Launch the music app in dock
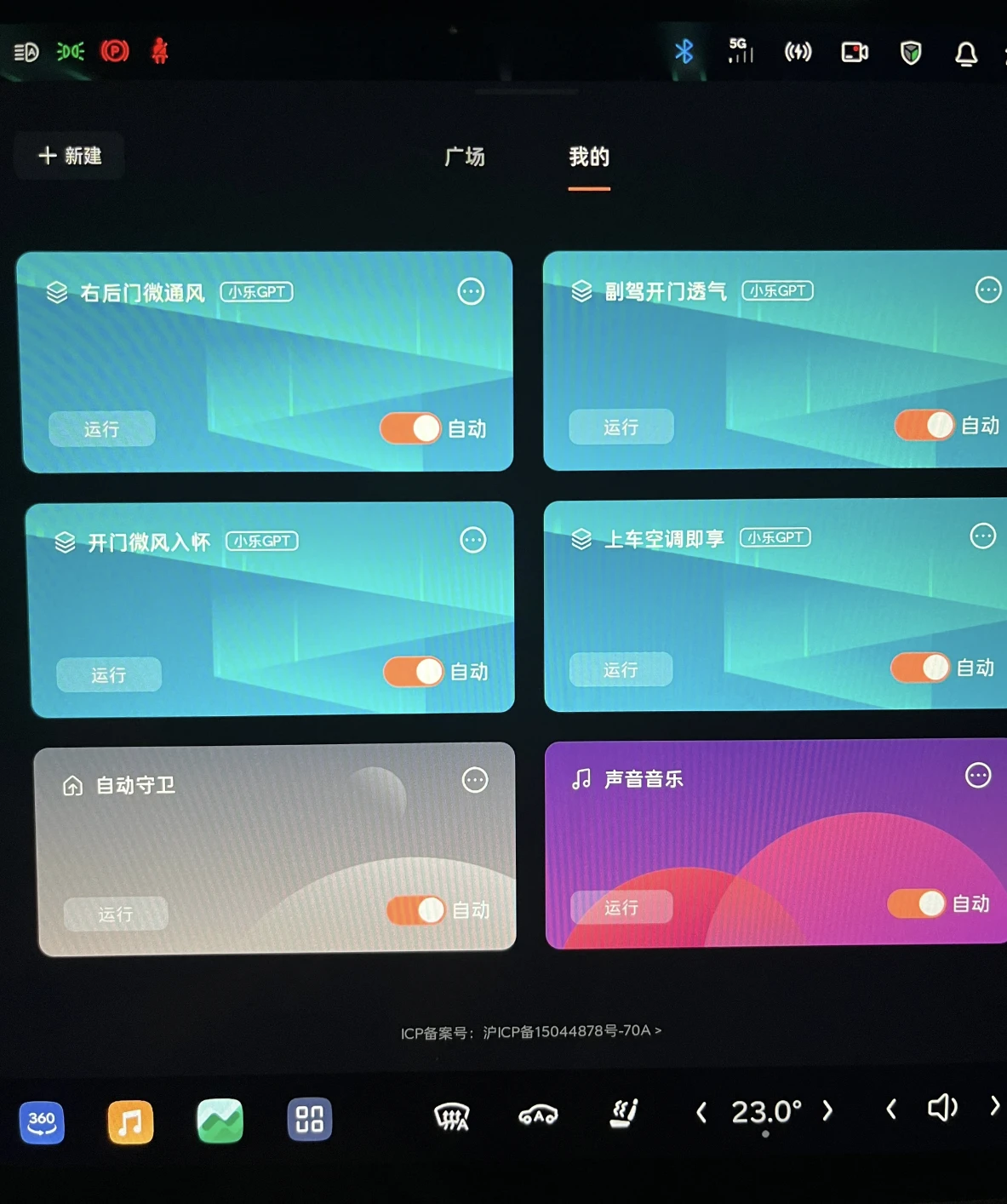1007x1204 pixels. (130, 1121)
